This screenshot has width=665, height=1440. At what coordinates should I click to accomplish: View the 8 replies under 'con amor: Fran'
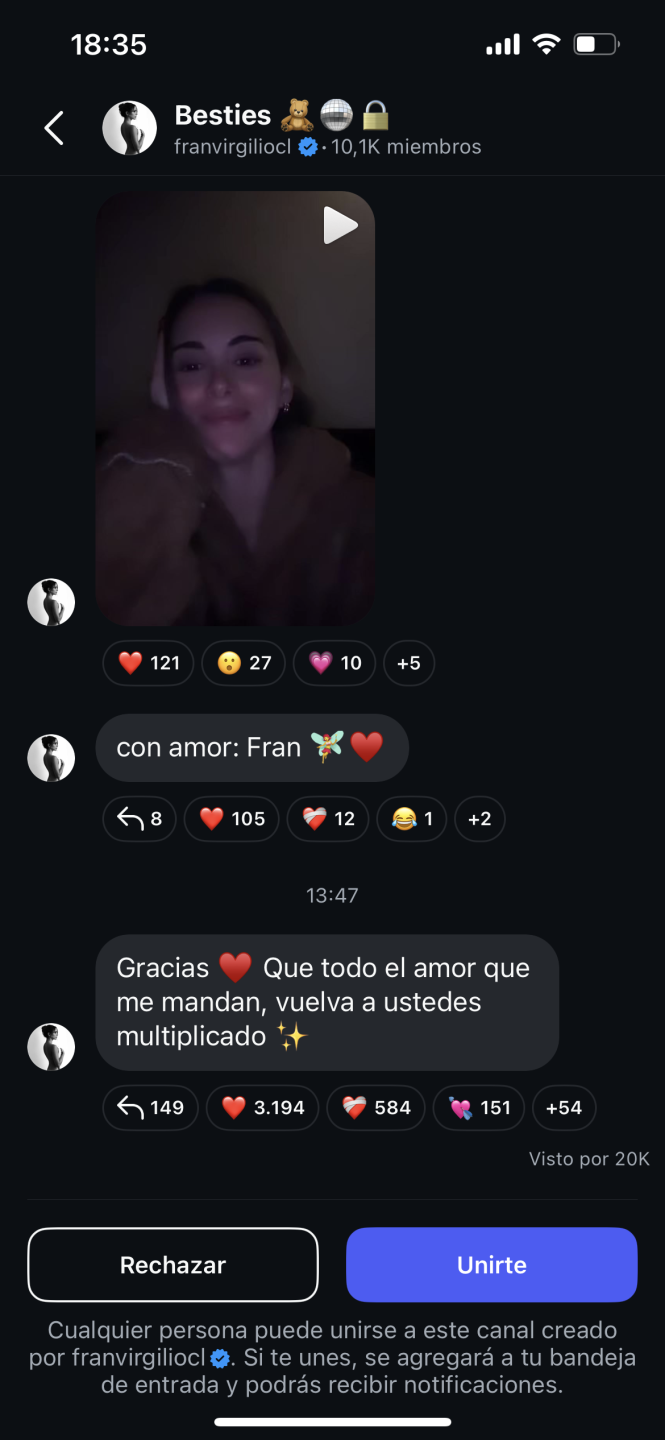pyautogui.click(x=139, y=819)
